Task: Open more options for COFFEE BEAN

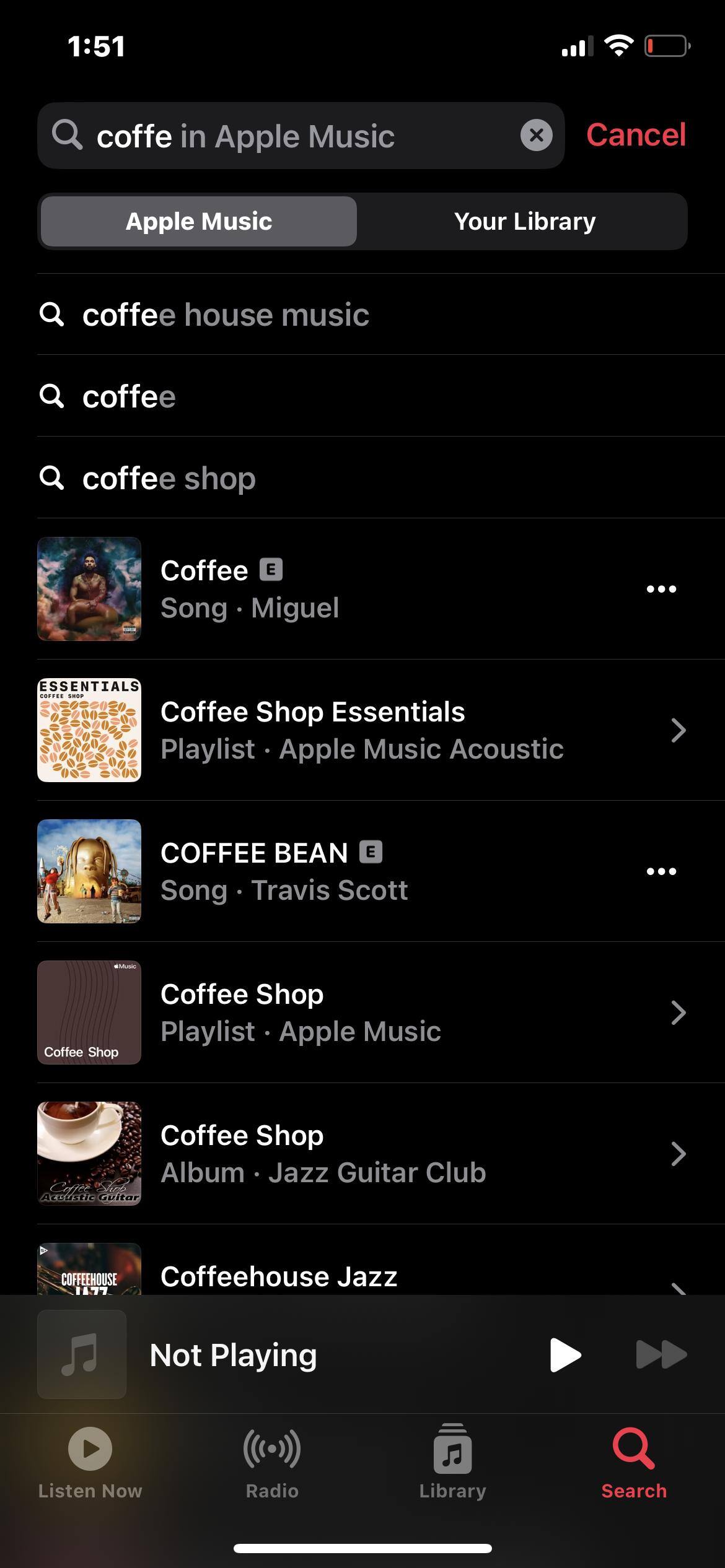Action: tap(661, 871)
